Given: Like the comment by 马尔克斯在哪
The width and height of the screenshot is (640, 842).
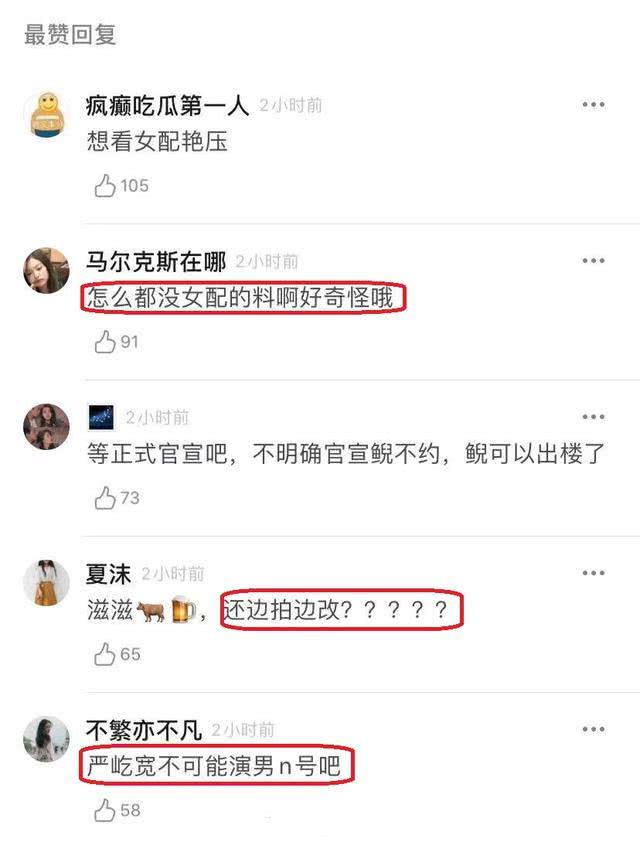Looking at the screenshot, I should tap(105, 342).
